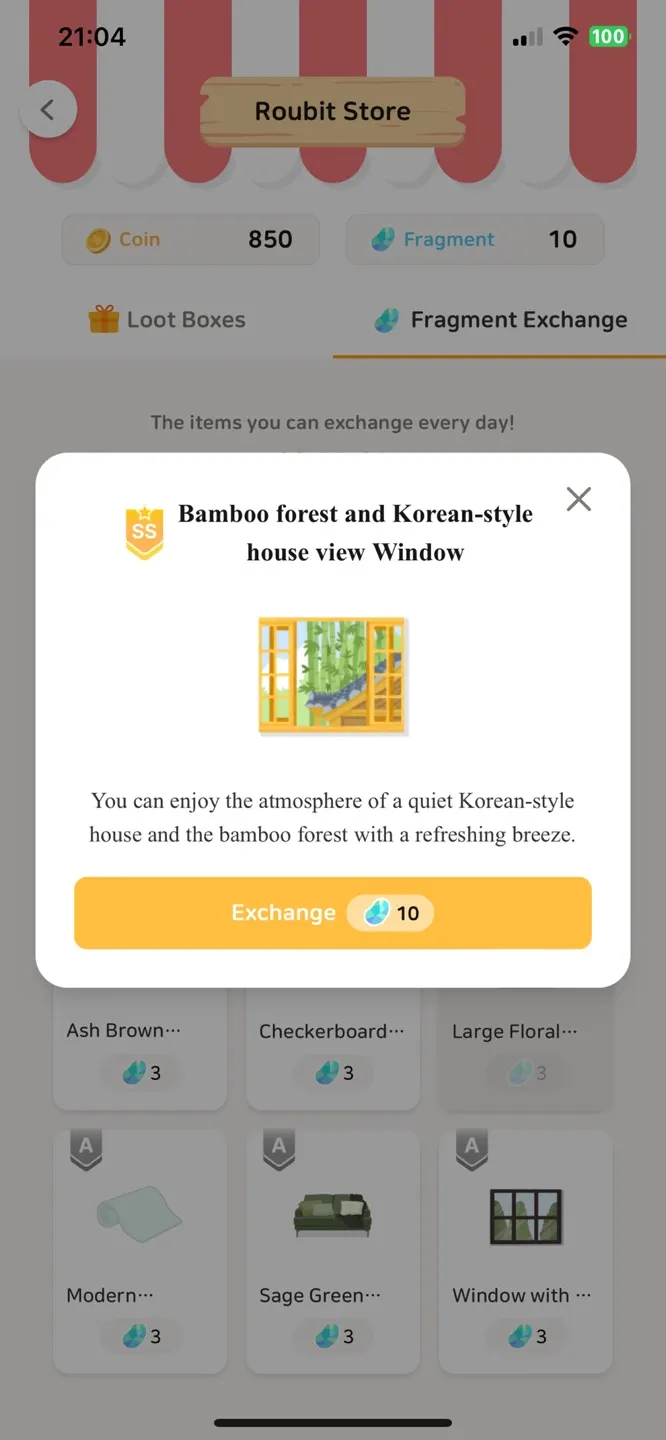Image resolution: width=666 pixels, height=1440 pixels.
Task: View the Modern rug item card
Action: 140,1250
